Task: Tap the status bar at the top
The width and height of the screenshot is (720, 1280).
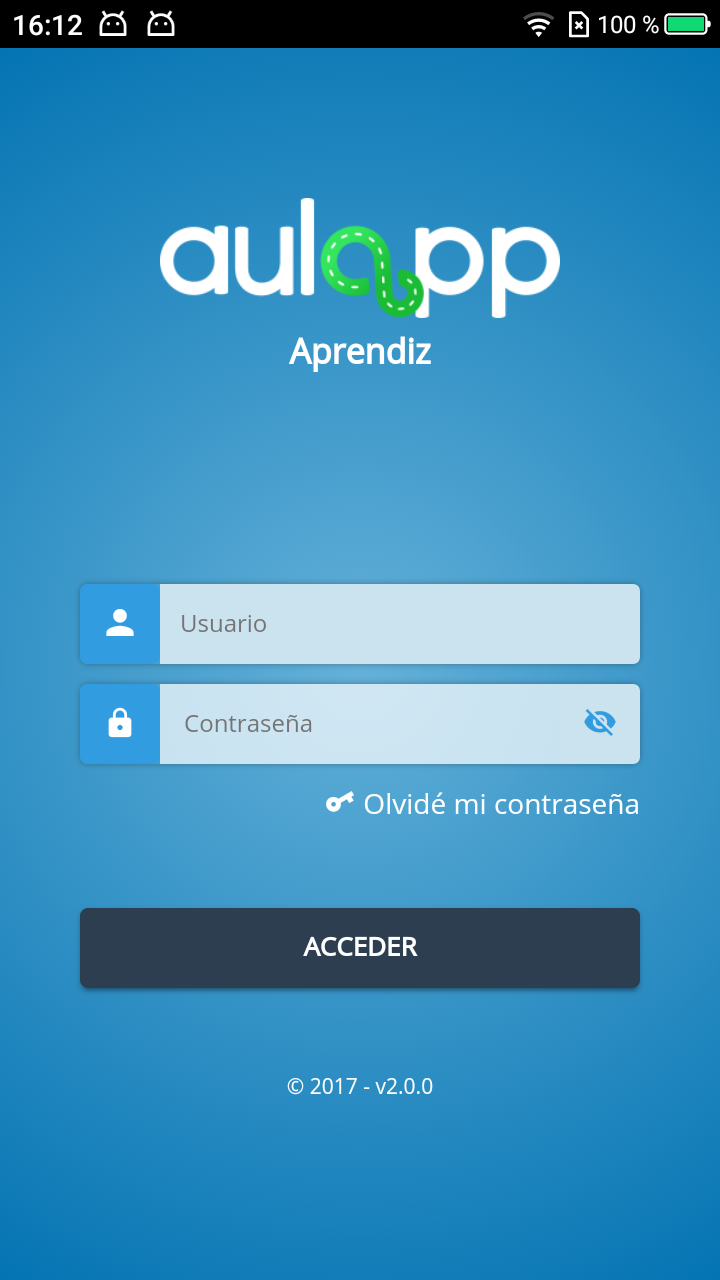Action: tap(360, 24)
